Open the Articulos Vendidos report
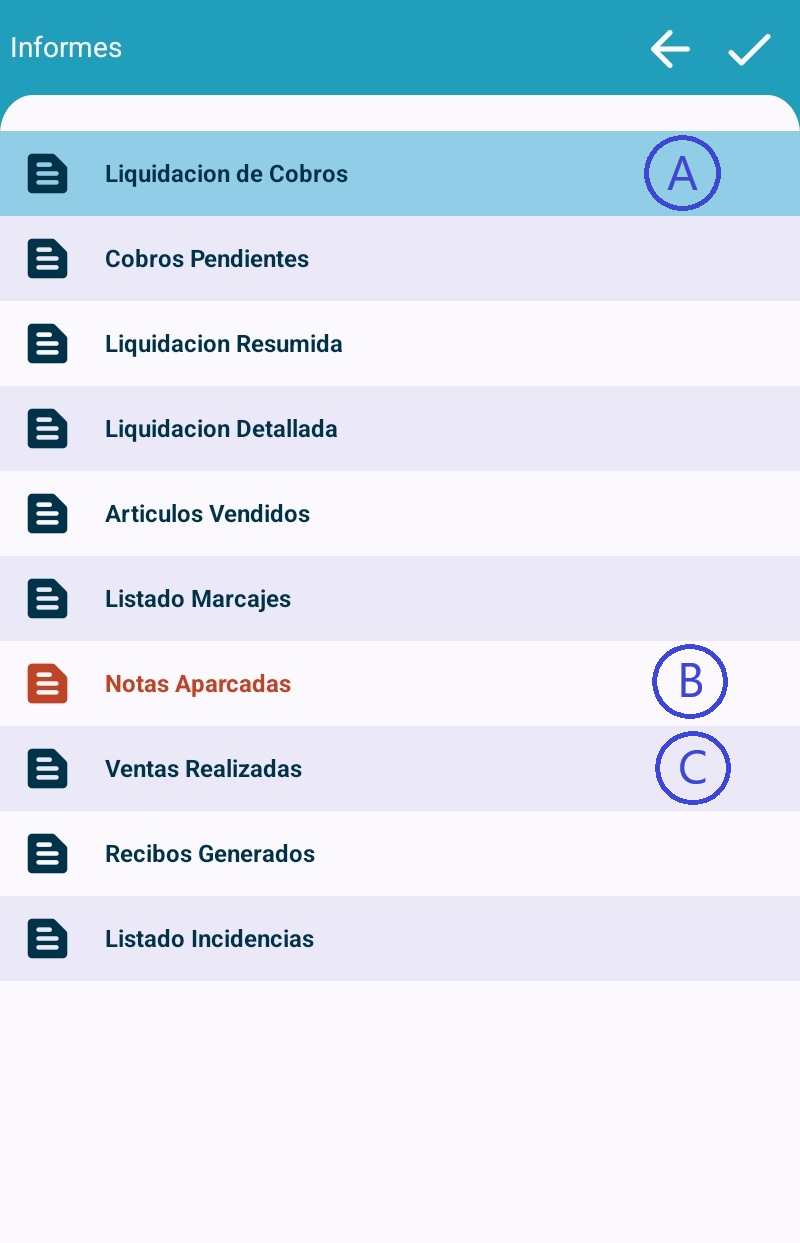The width and height of the screenshot is (800, 1243). click(x=208, y=514)
